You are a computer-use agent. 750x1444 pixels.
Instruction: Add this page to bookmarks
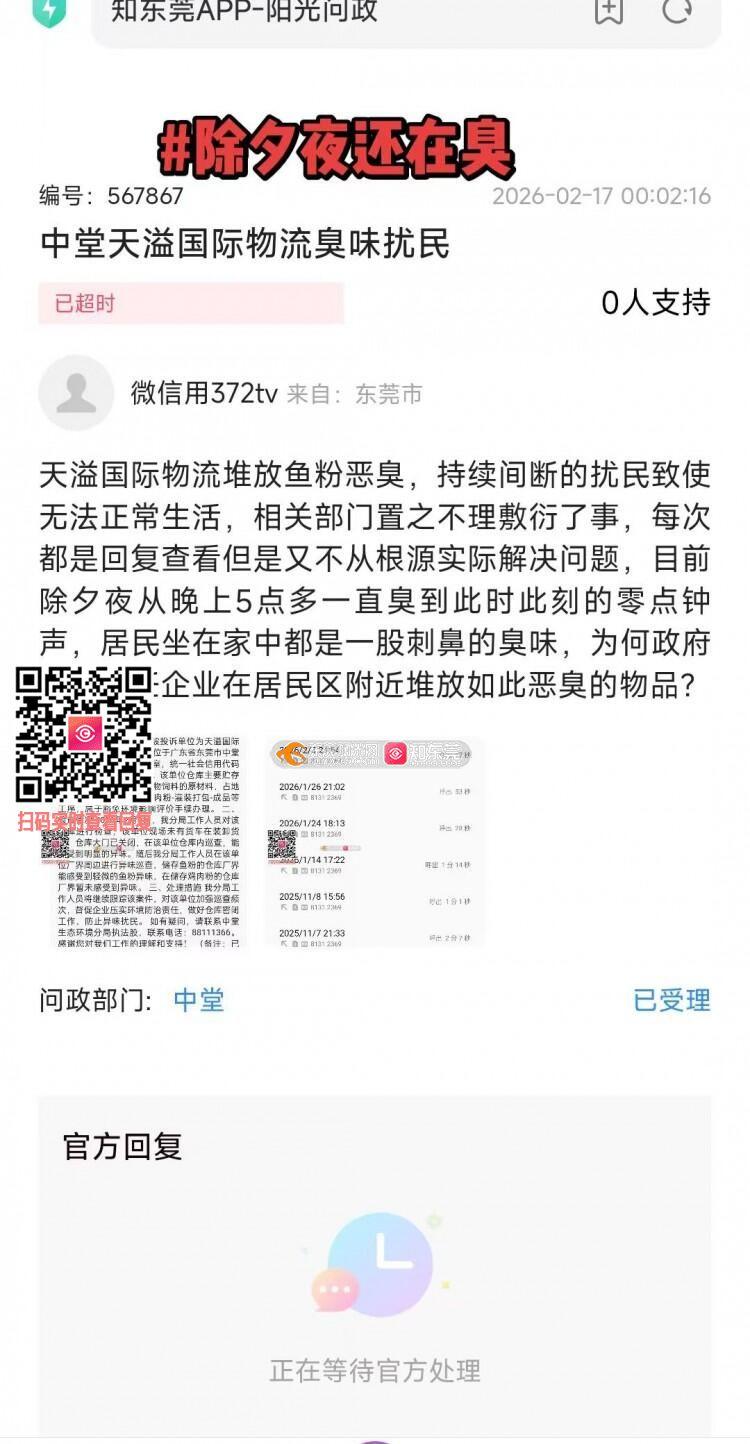(608, 10)
